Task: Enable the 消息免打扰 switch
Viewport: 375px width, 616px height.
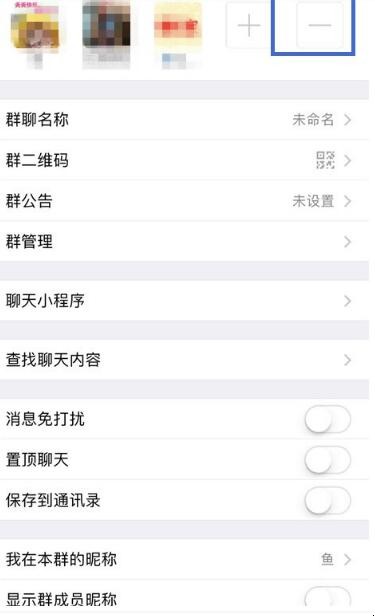Action: click(x=327, y=419)
